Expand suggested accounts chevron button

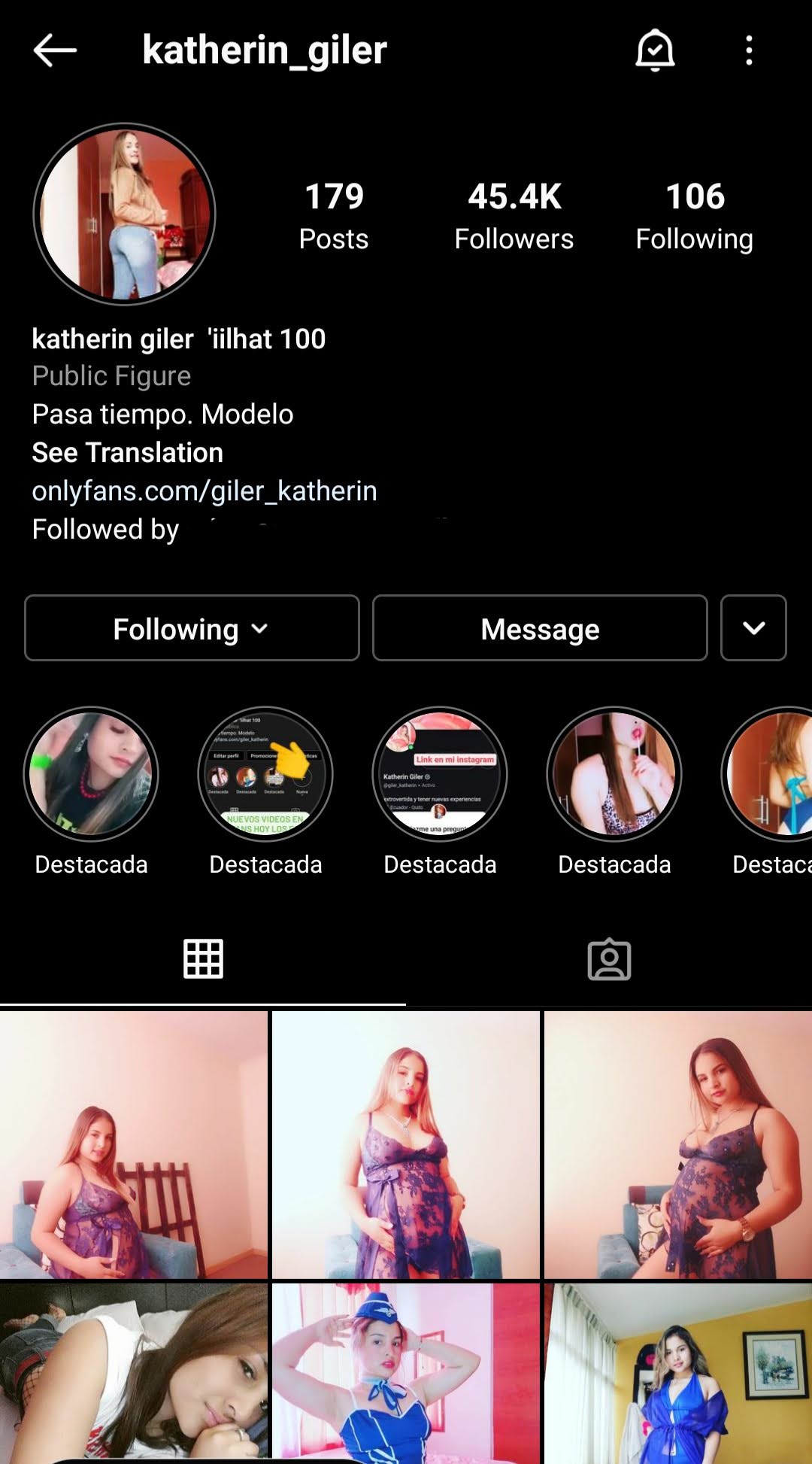753,629
